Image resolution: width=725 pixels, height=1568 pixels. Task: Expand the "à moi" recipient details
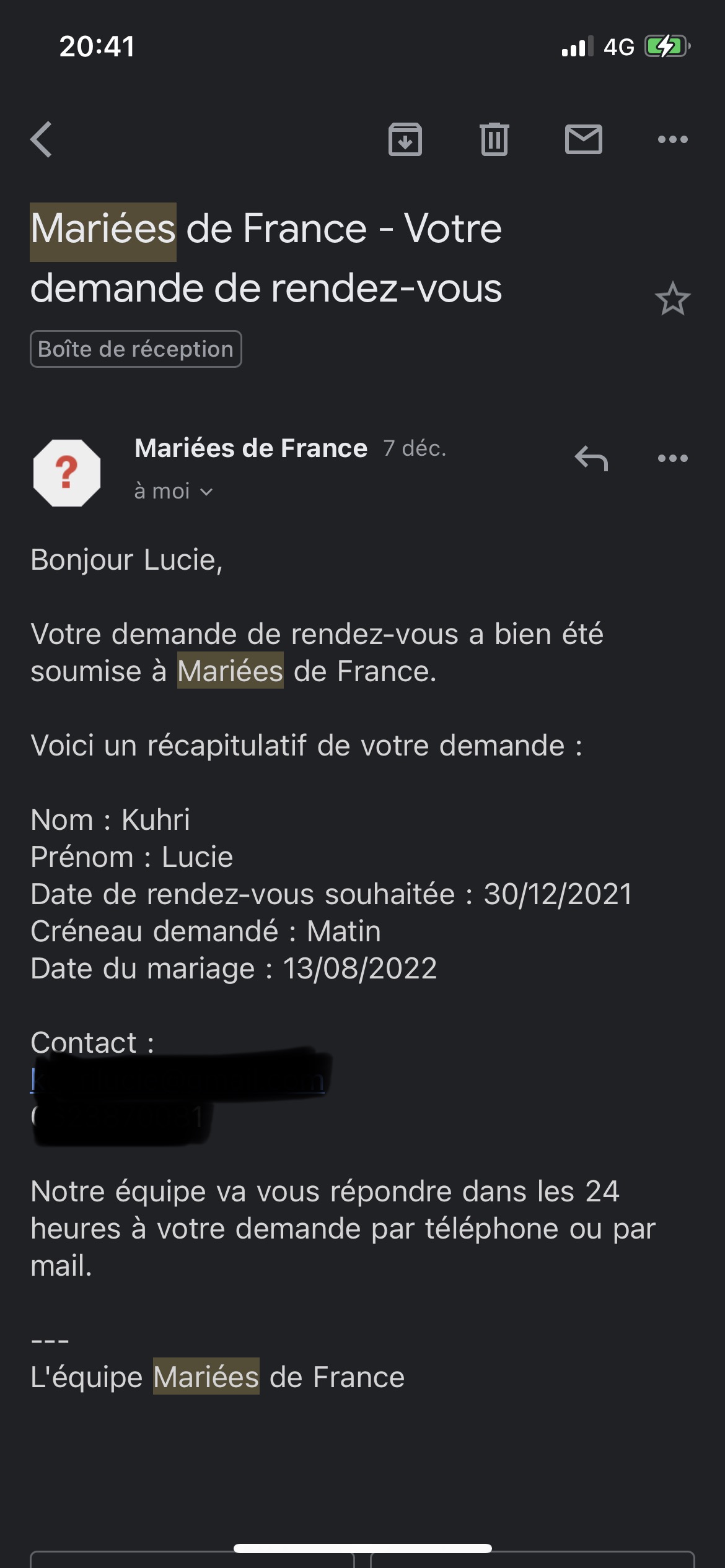coord(174,492)
